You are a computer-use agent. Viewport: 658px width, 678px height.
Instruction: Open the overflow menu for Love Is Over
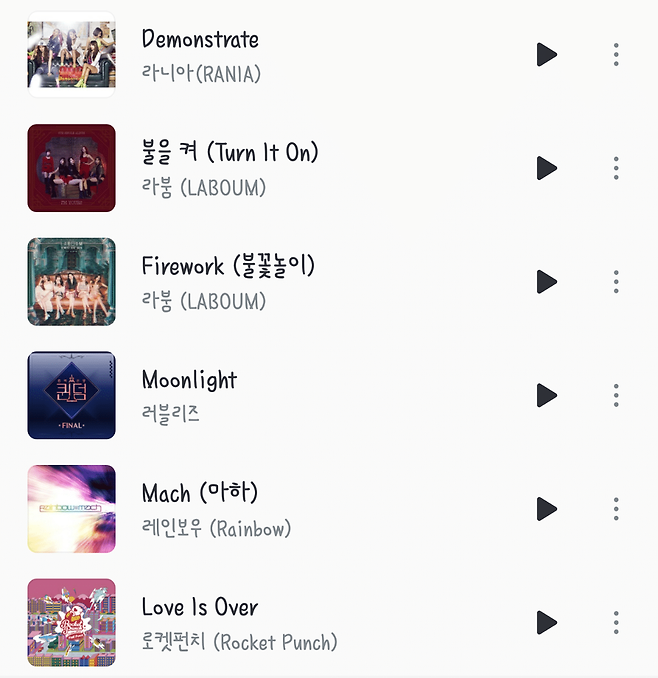click(x=616, y=622)
